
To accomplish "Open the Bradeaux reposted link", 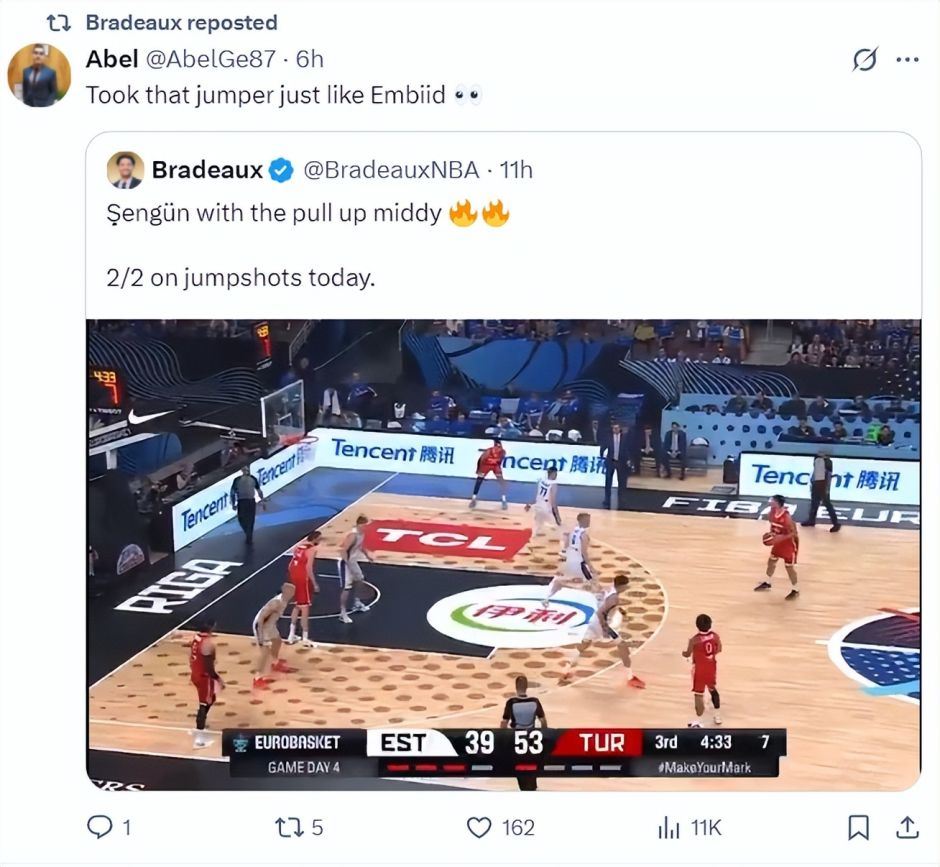I will click(181, 22).
